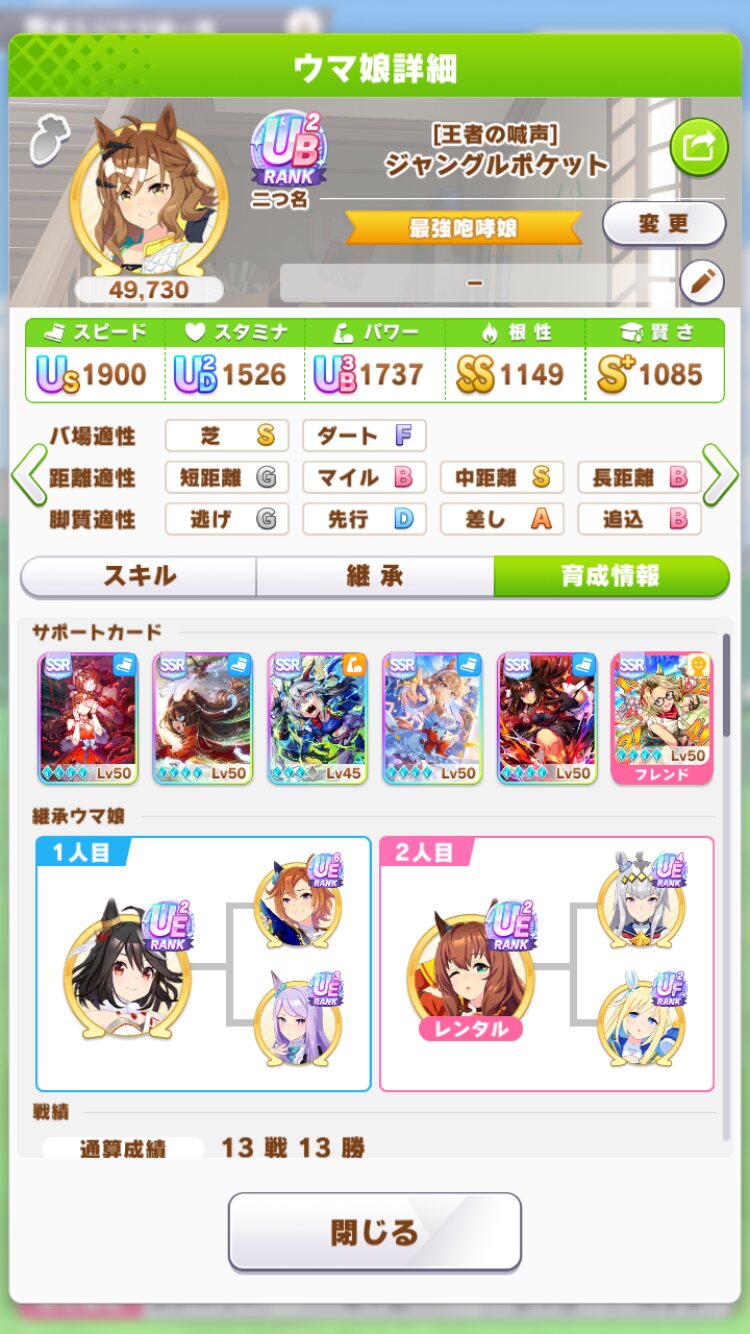Edit the memo with the pencil icon
This screenshot has width=750, height=1334.
click(x=702, y=283)
